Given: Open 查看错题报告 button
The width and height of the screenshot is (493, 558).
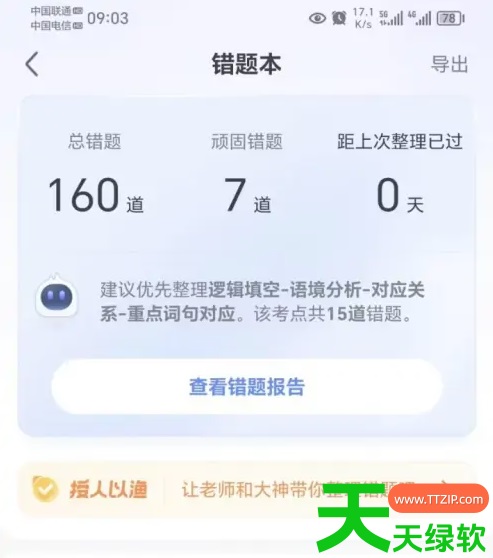Looking at the screenshot, I should 247,386.
